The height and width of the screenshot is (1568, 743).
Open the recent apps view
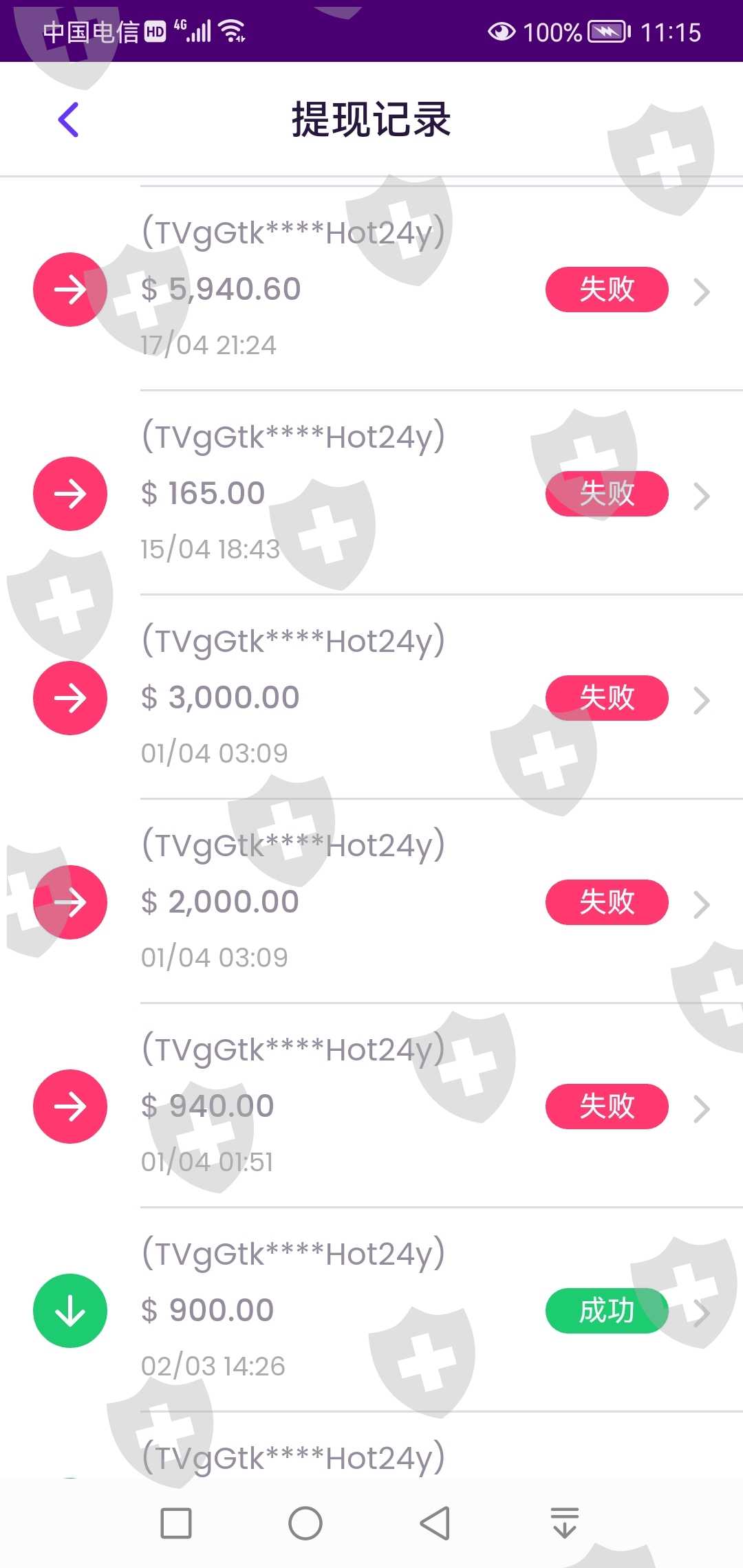pyautogui.click(x=176, y=1523)
